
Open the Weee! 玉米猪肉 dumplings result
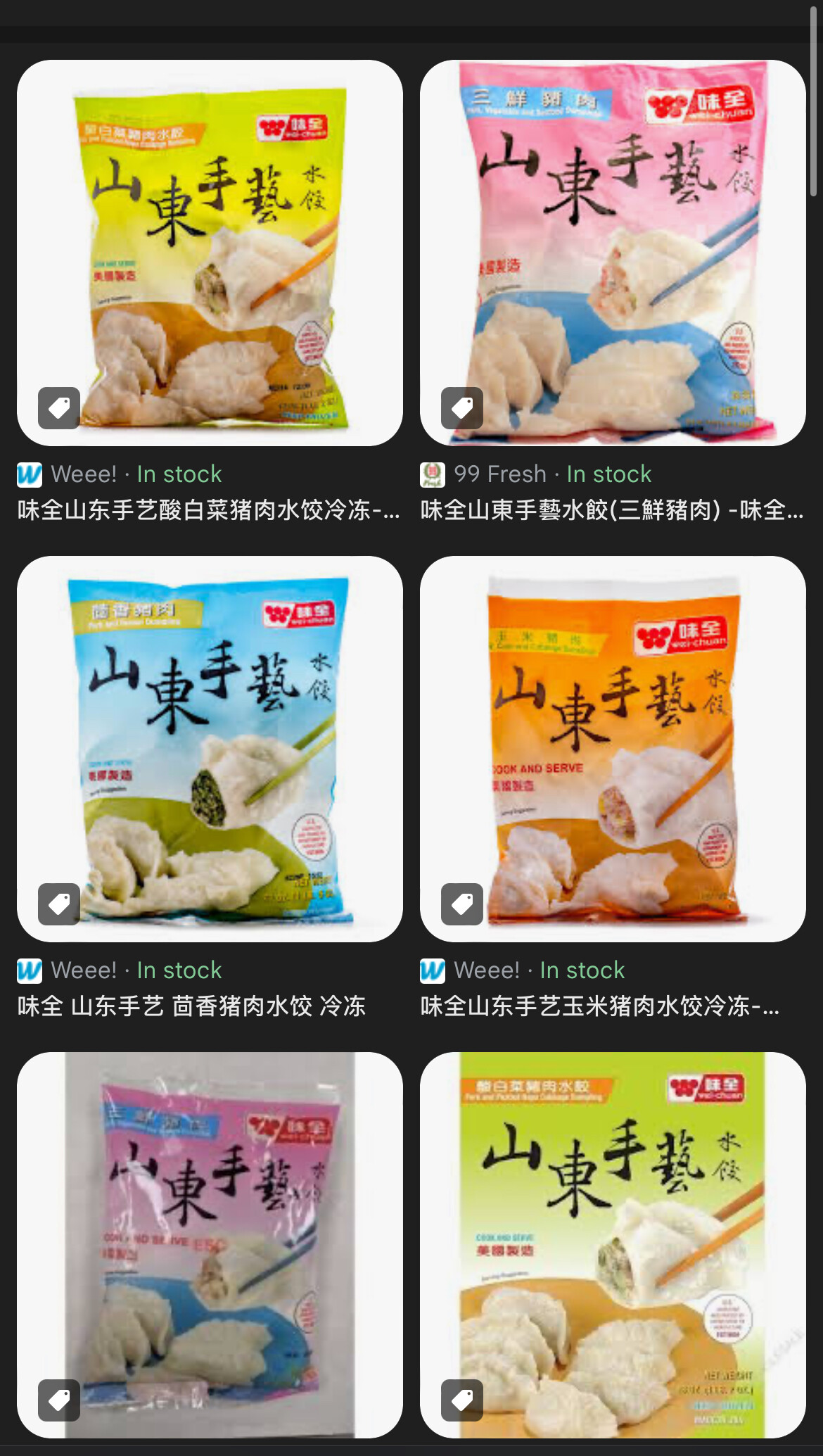point(612,749)
